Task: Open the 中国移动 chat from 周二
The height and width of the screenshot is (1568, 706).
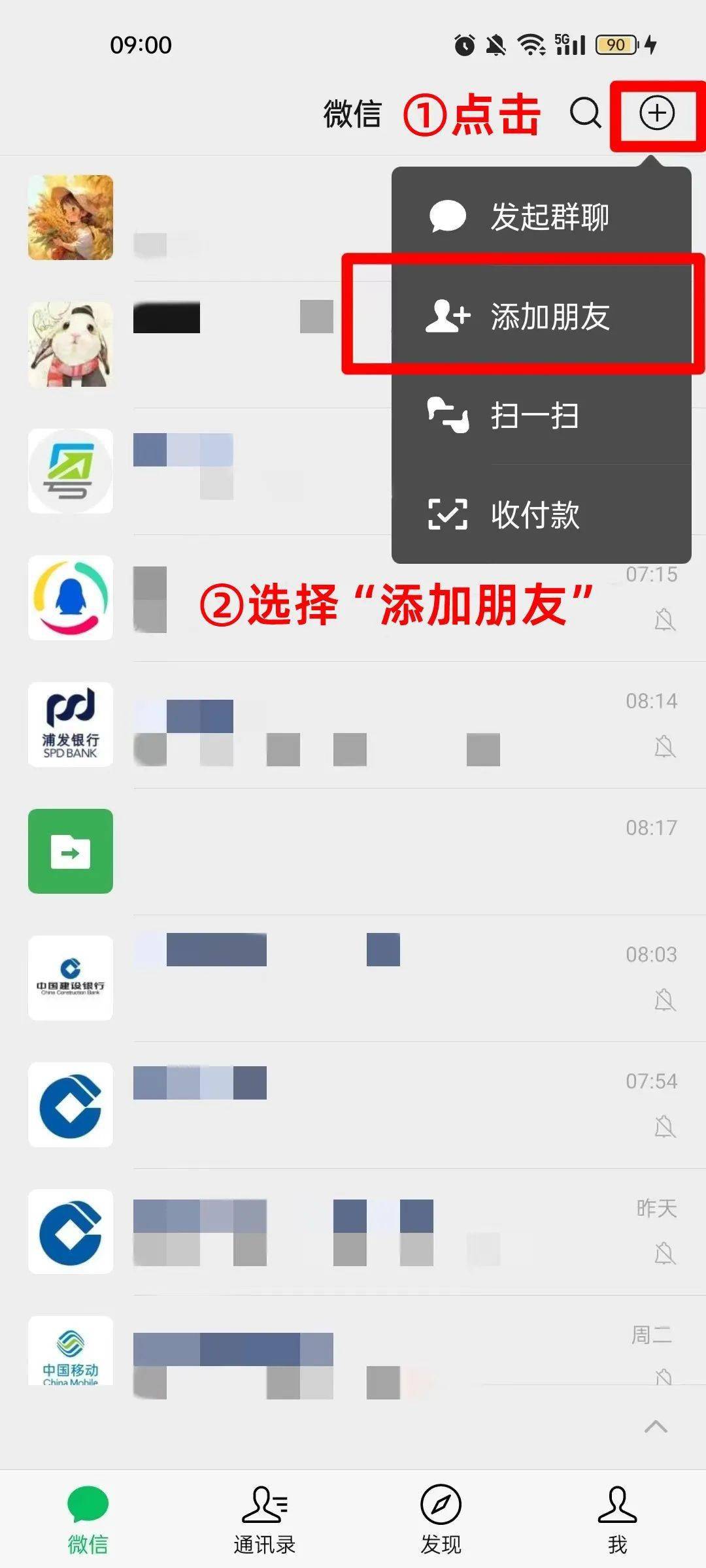Action: coord(353,1352)
